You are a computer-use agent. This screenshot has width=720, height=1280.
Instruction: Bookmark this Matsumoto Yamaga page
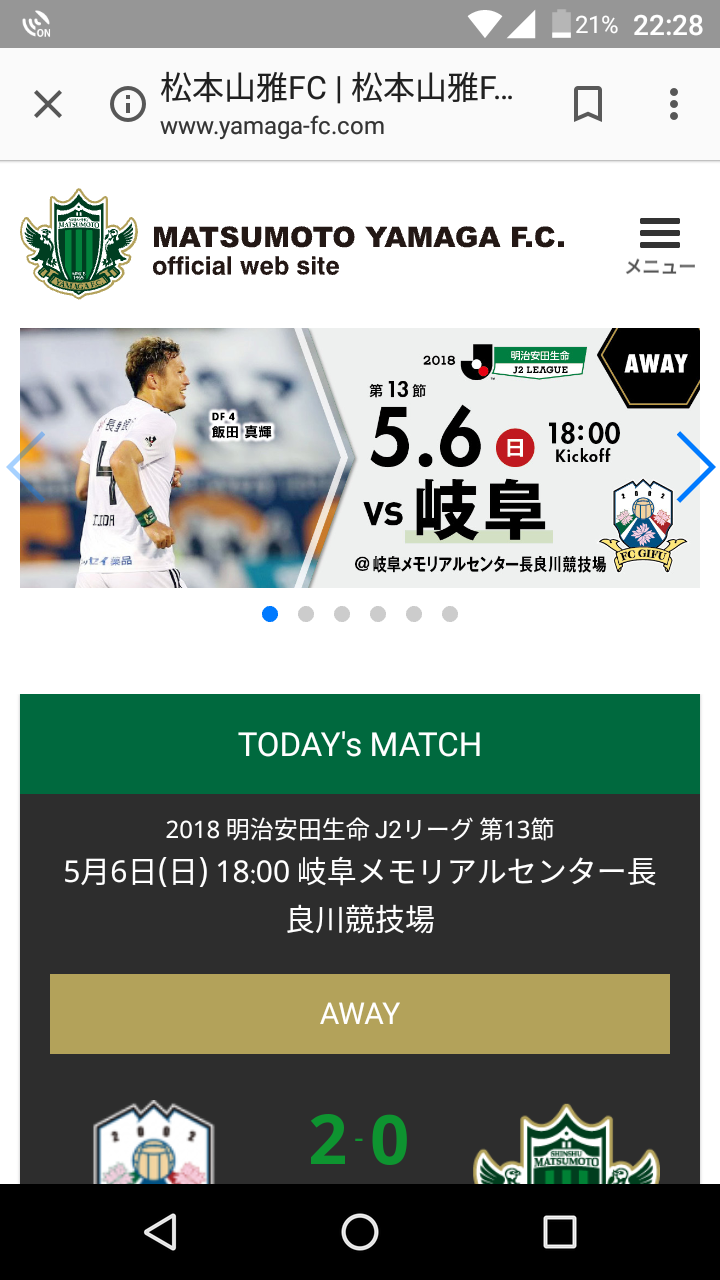(588, 104)
